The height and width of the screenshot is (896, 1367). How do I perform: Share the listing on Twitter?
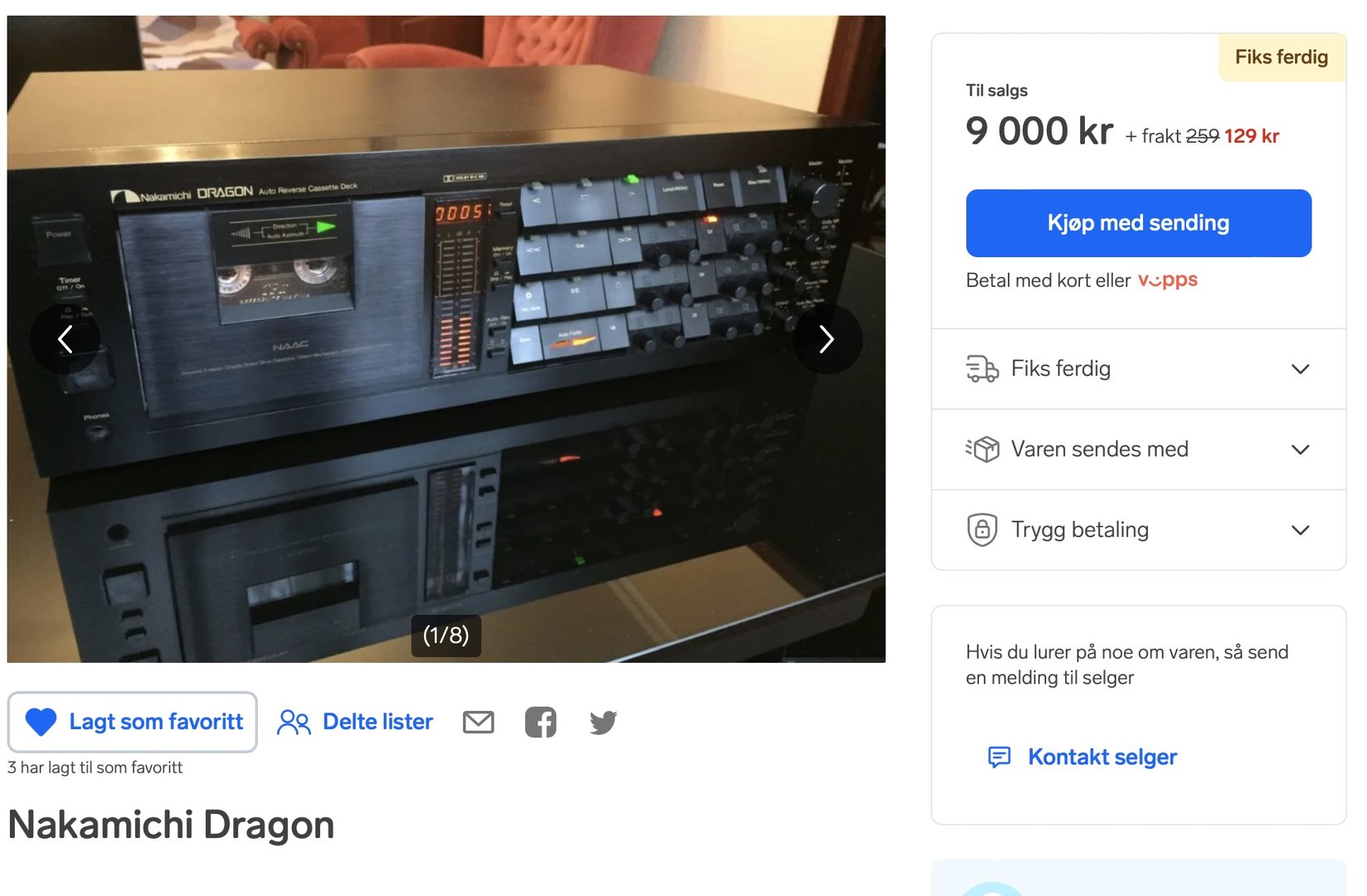[603, 722]
